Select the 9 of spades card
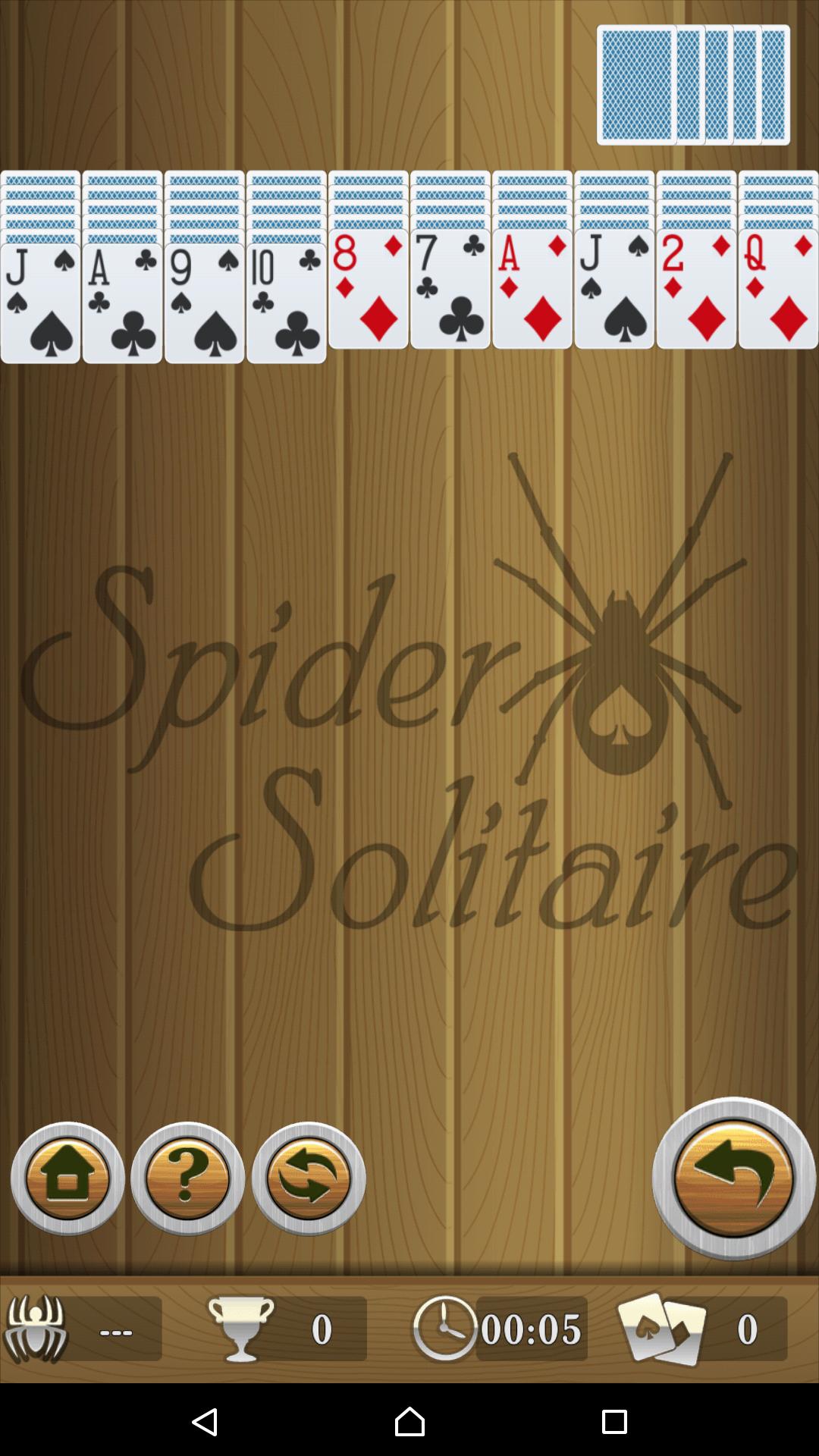 click(x=204, y=303)
